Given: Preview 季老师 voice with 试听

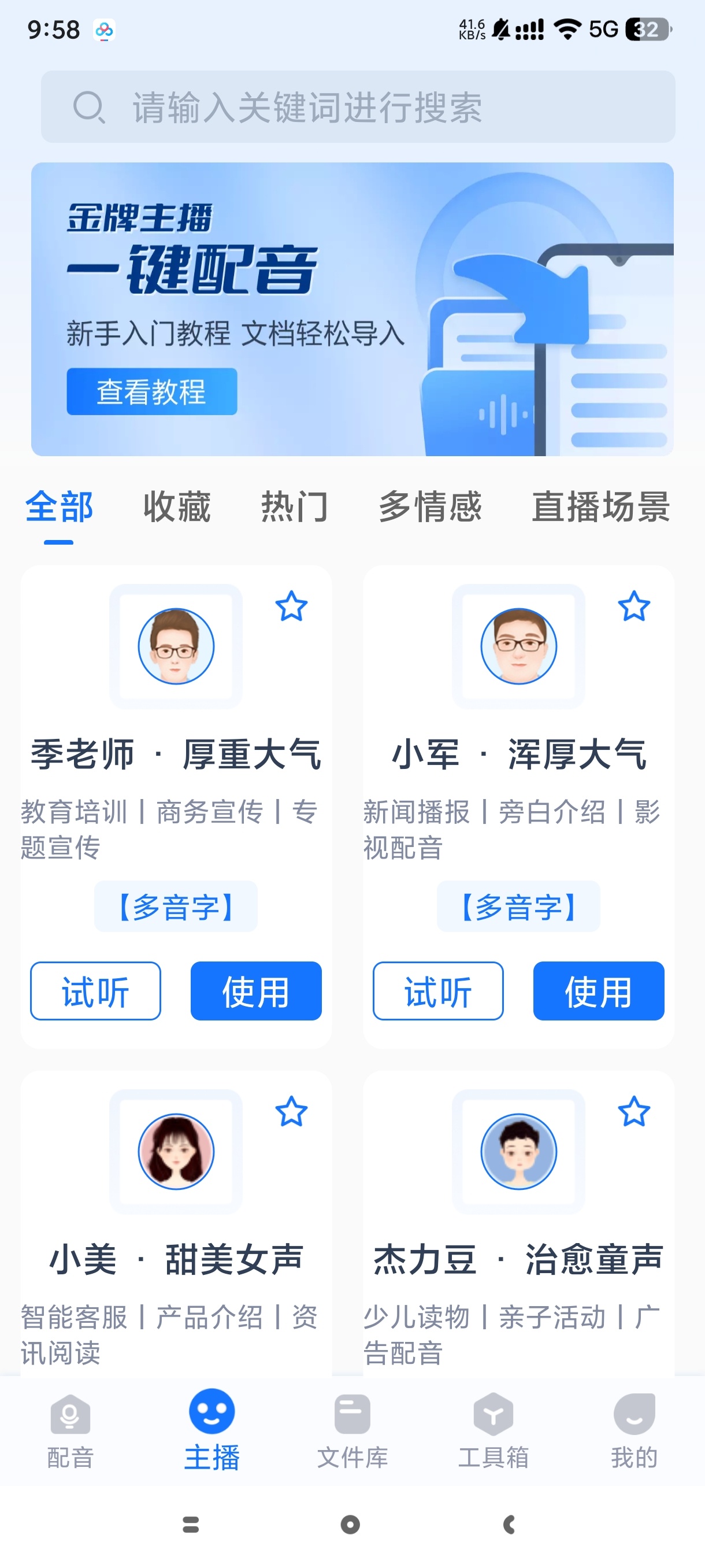Looking at the screenshot, I should [x=95, y=991].
